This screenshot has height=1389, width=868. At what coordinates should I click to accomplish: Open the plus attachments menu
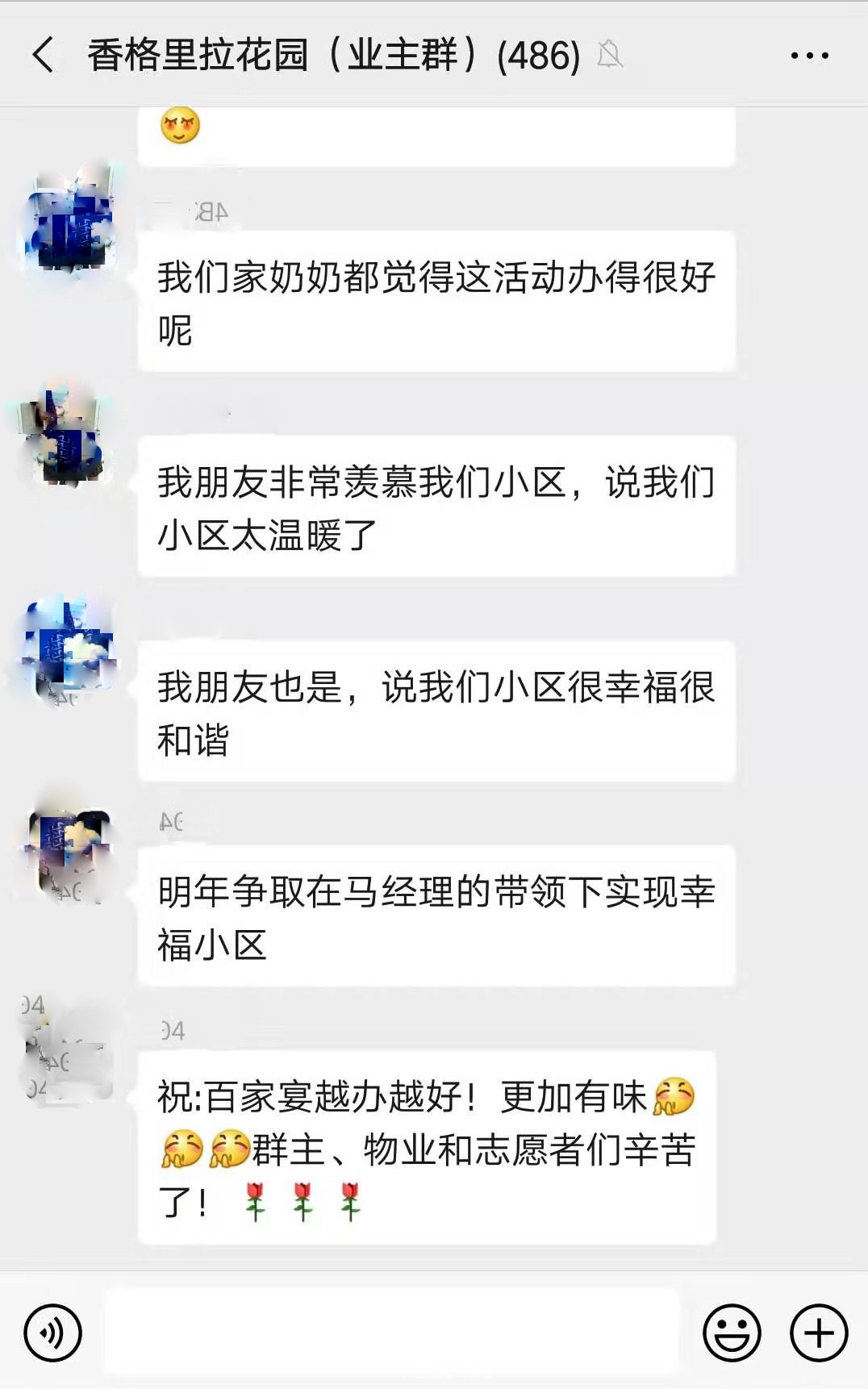point(818,1333)
